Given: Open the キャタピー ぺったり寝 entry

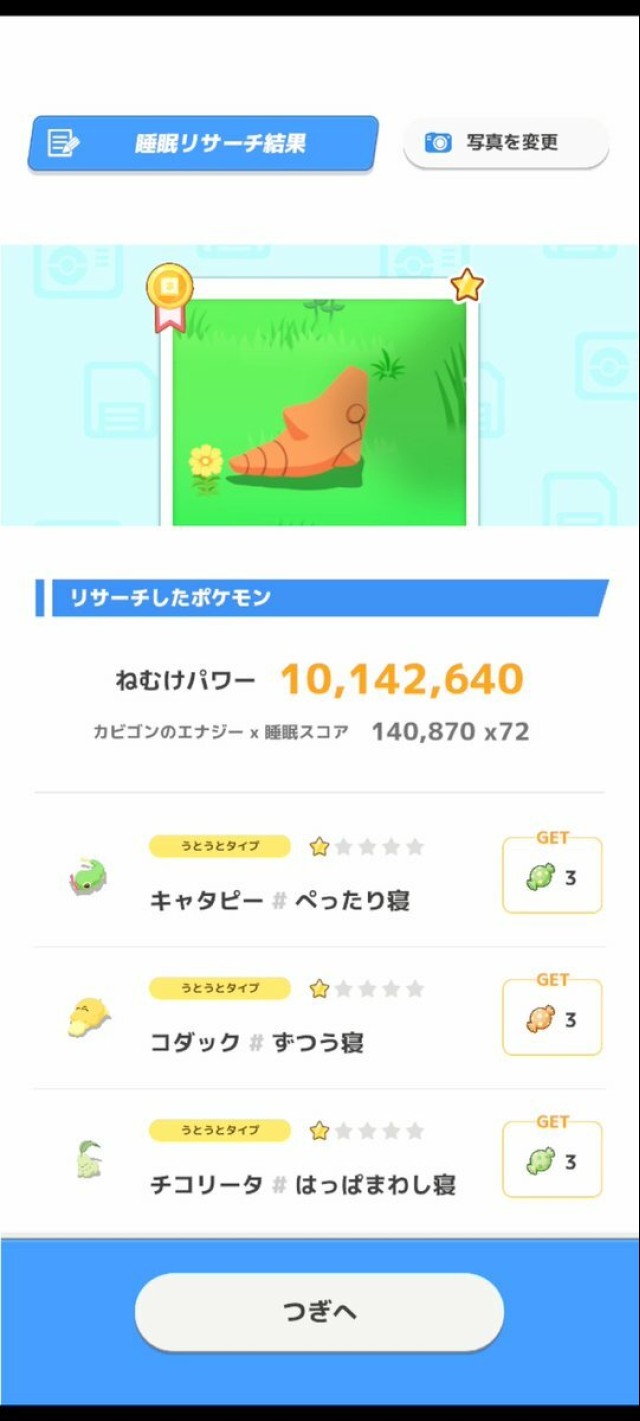Looking at the screenshot, I should [x=319, y=876].
